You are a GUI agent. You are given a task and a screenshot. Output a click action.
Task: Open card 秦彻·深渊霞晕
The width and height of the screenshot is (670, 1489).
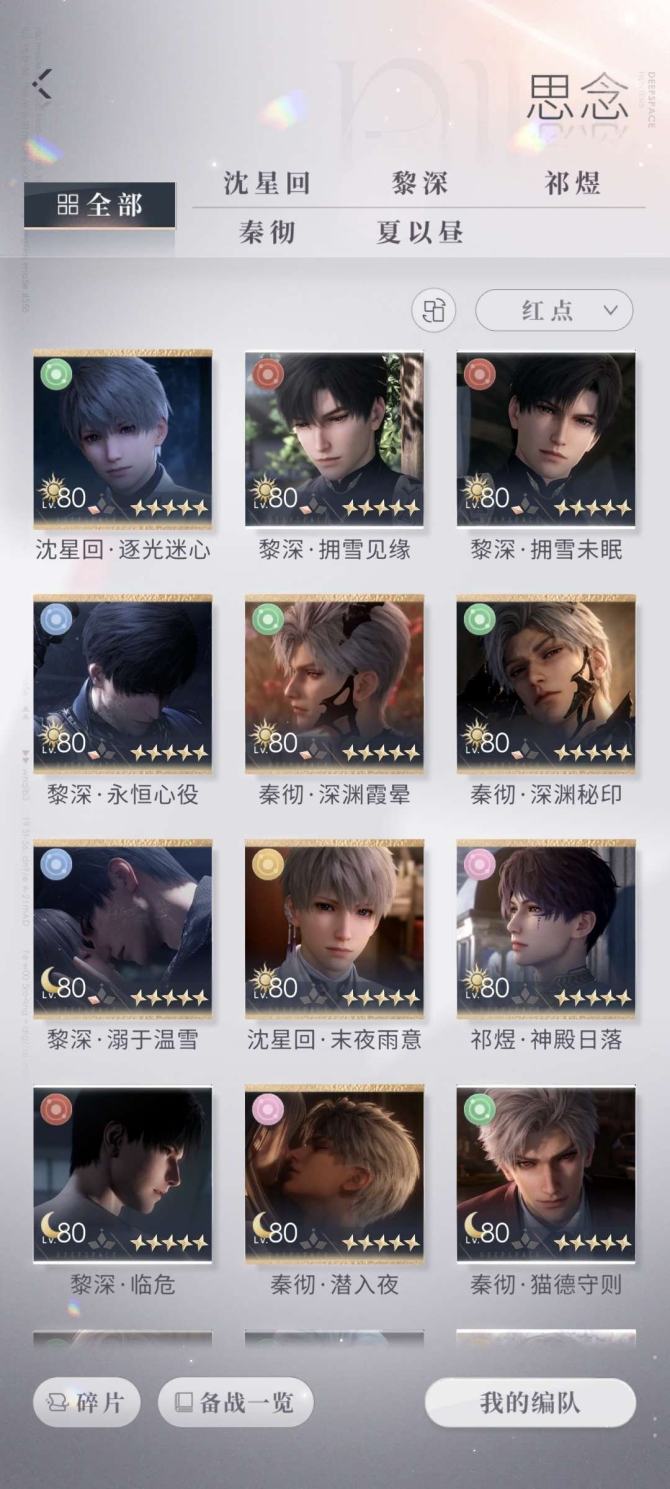[334, 684]
